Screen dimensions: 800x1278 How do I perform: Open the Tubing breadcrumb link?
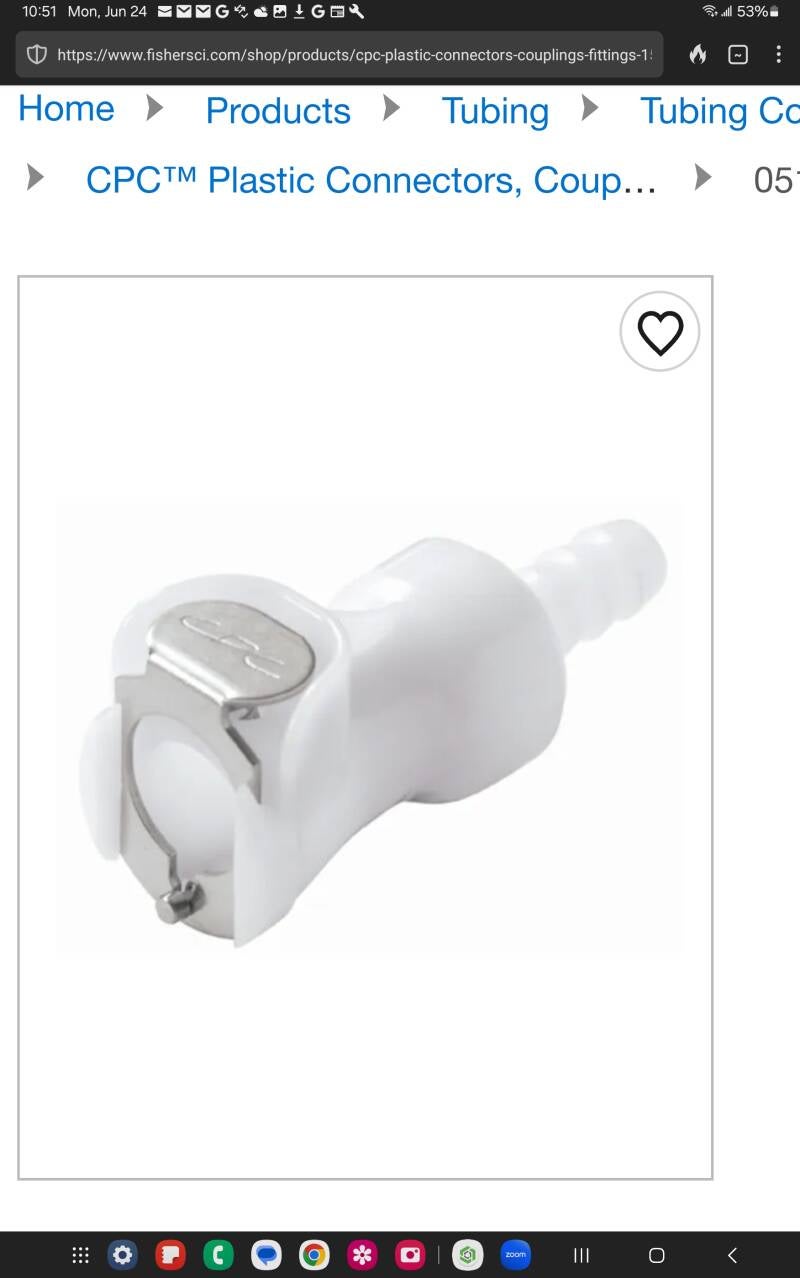(495, 111)
